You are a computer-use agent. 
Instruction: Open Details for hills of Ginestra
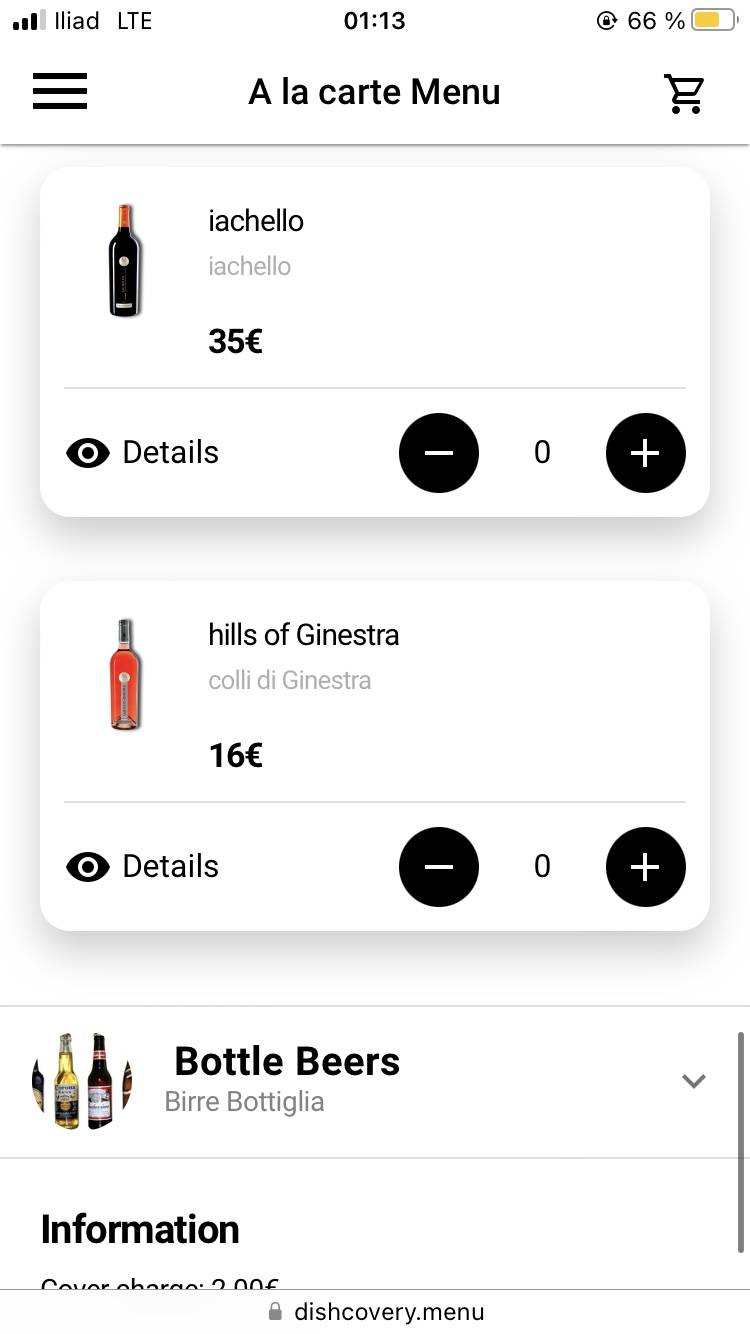pos(170,866)
